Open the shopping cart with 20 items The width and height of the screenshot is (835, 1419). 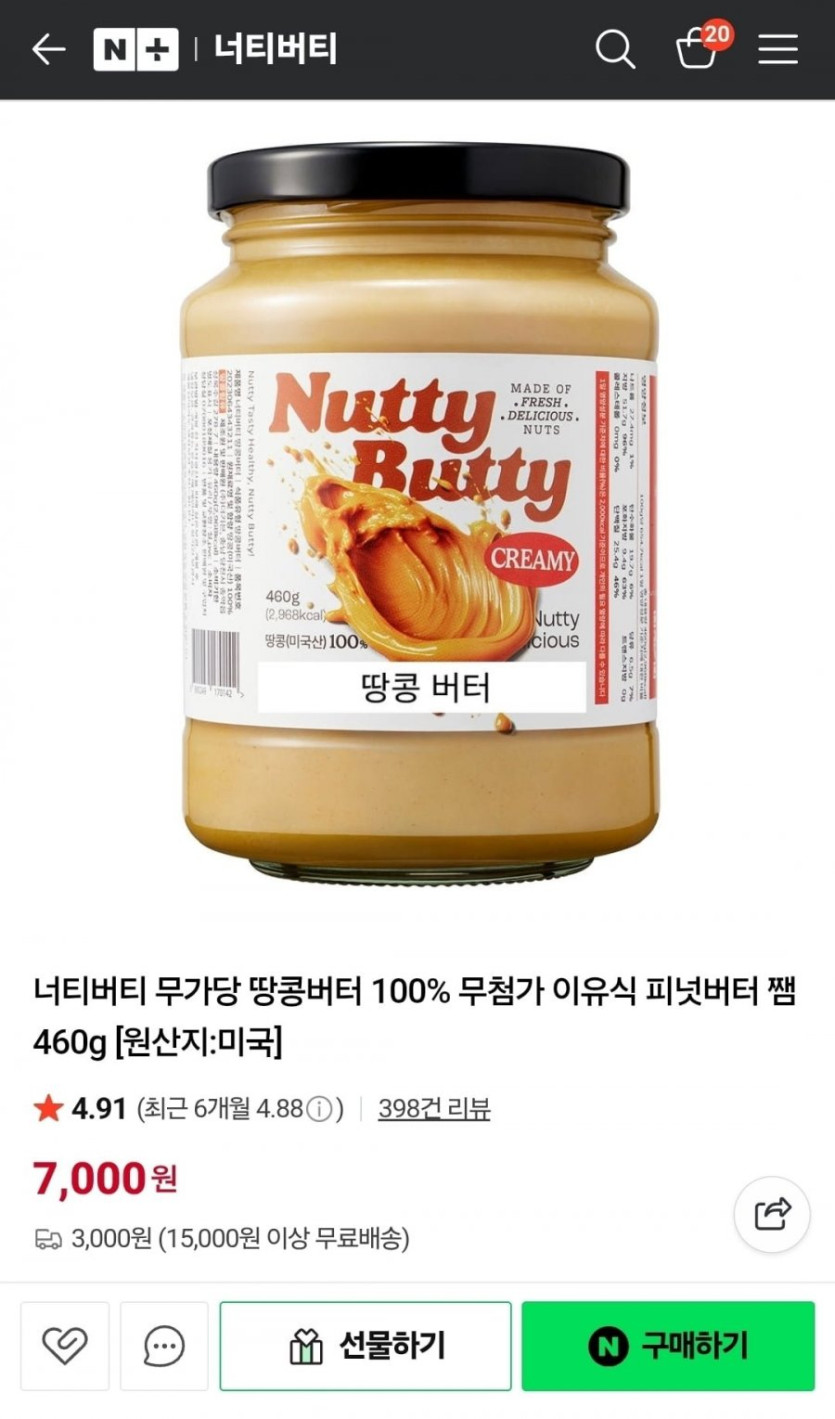pos(701,45)
